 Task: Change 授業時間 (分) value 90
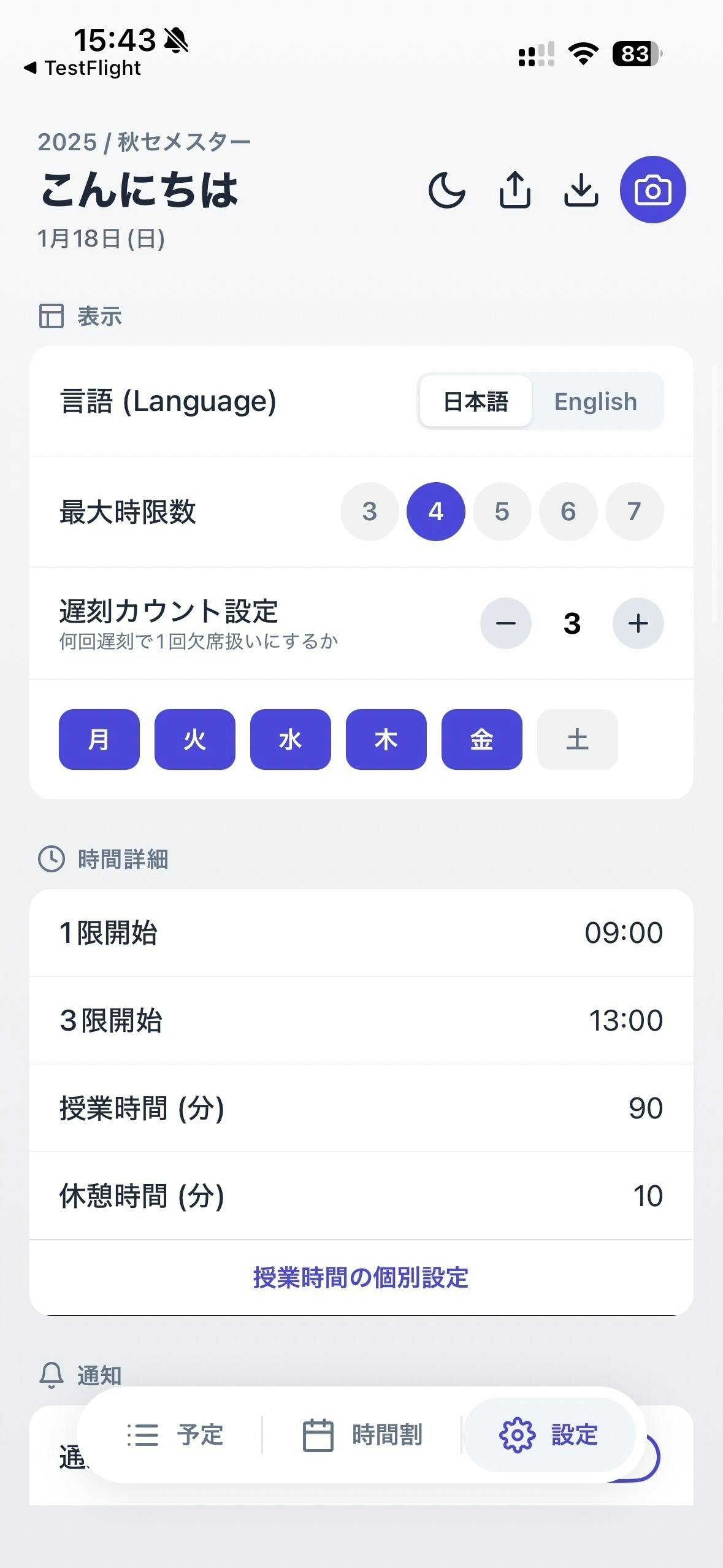tap(645, 1108)
